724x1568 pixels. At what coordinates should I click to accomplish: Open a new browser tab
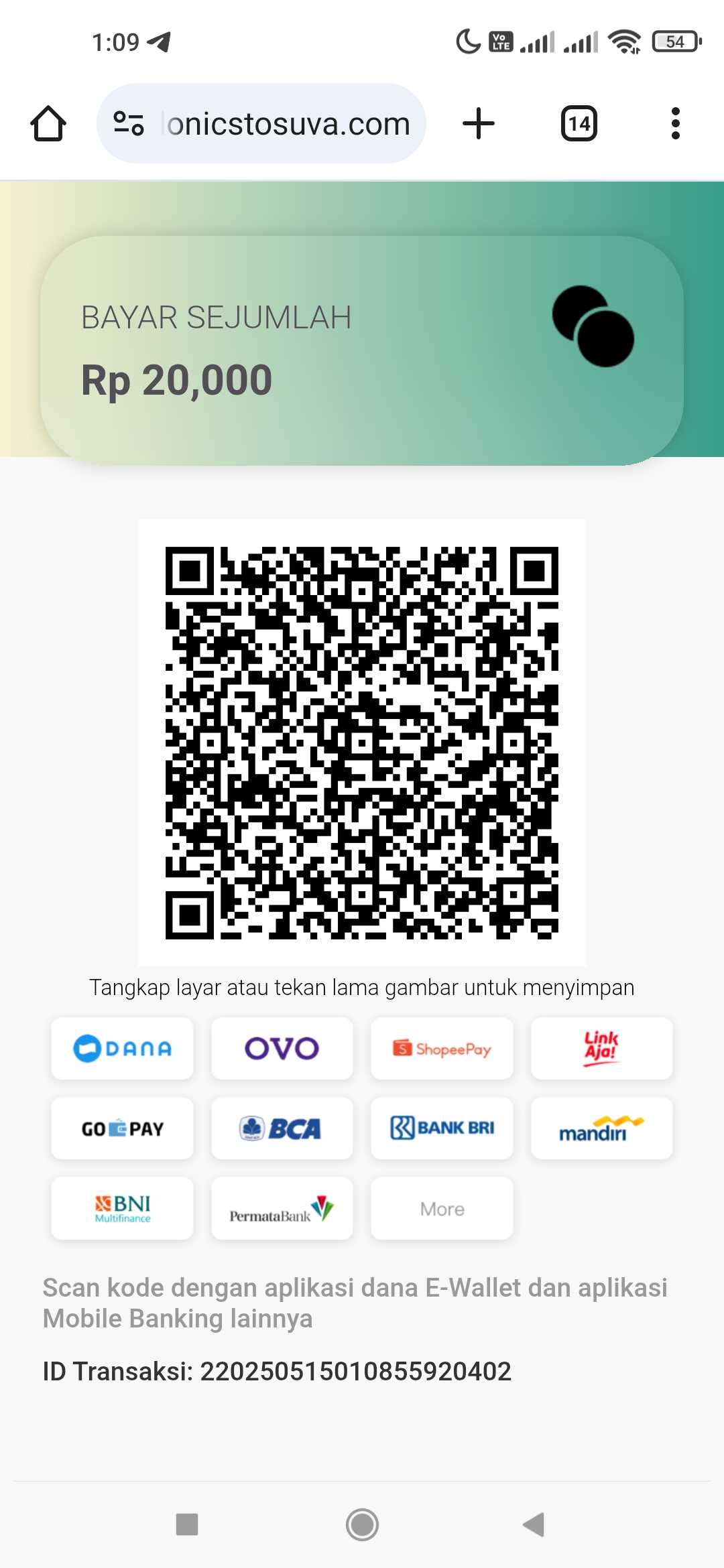coord(479,124)
